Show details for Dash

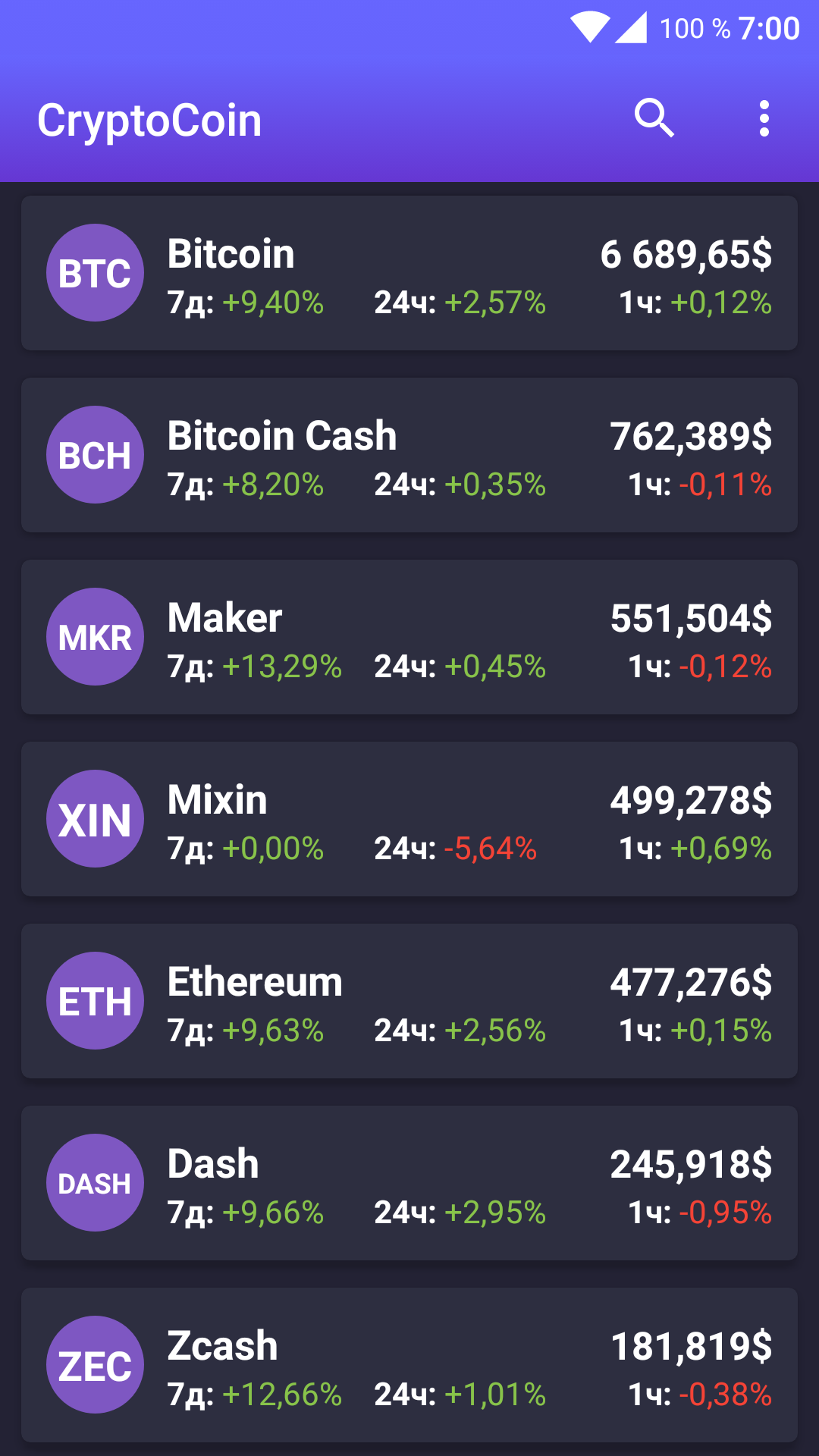pos(409,1183)
